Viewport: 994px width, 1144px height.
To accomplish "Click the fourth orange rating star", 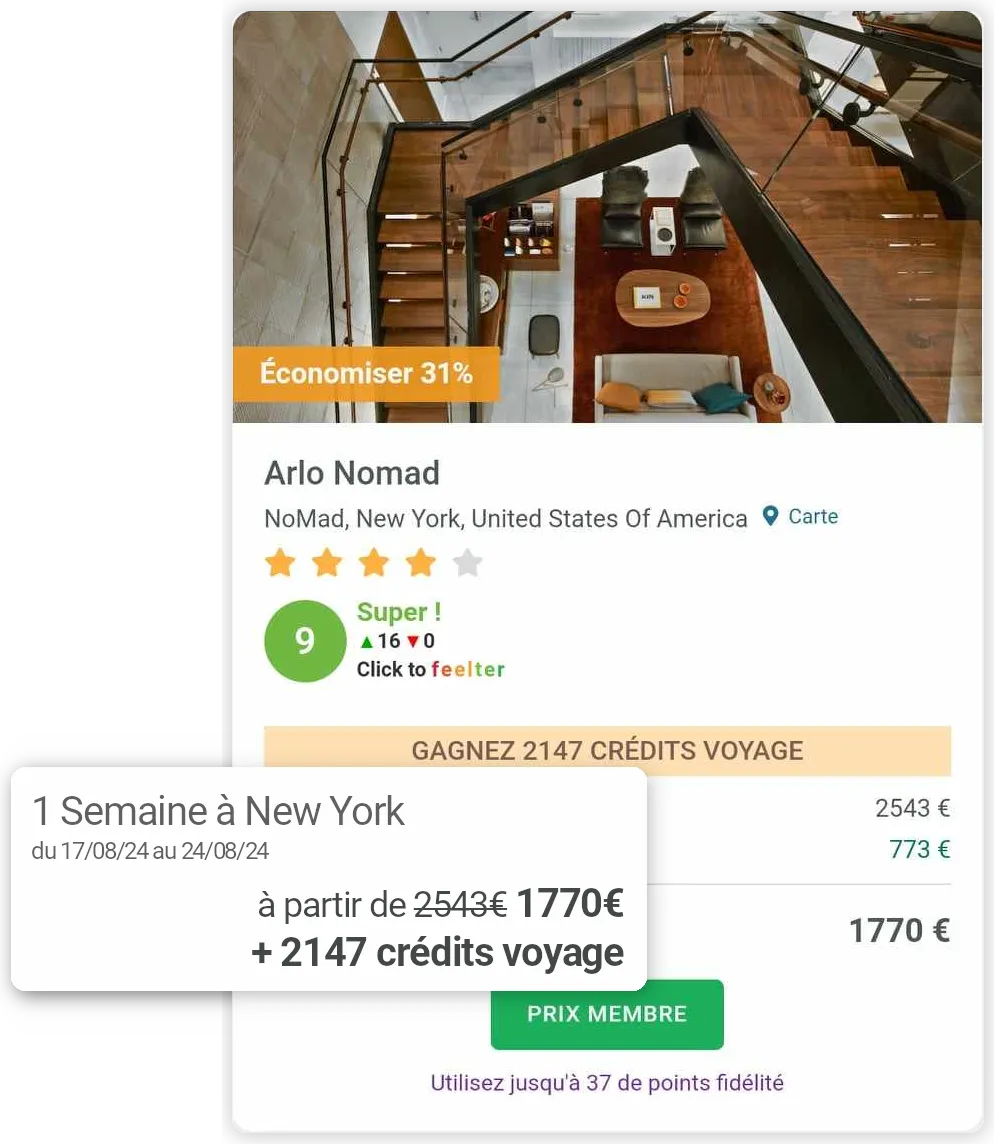I will click(x=420, y=562).
